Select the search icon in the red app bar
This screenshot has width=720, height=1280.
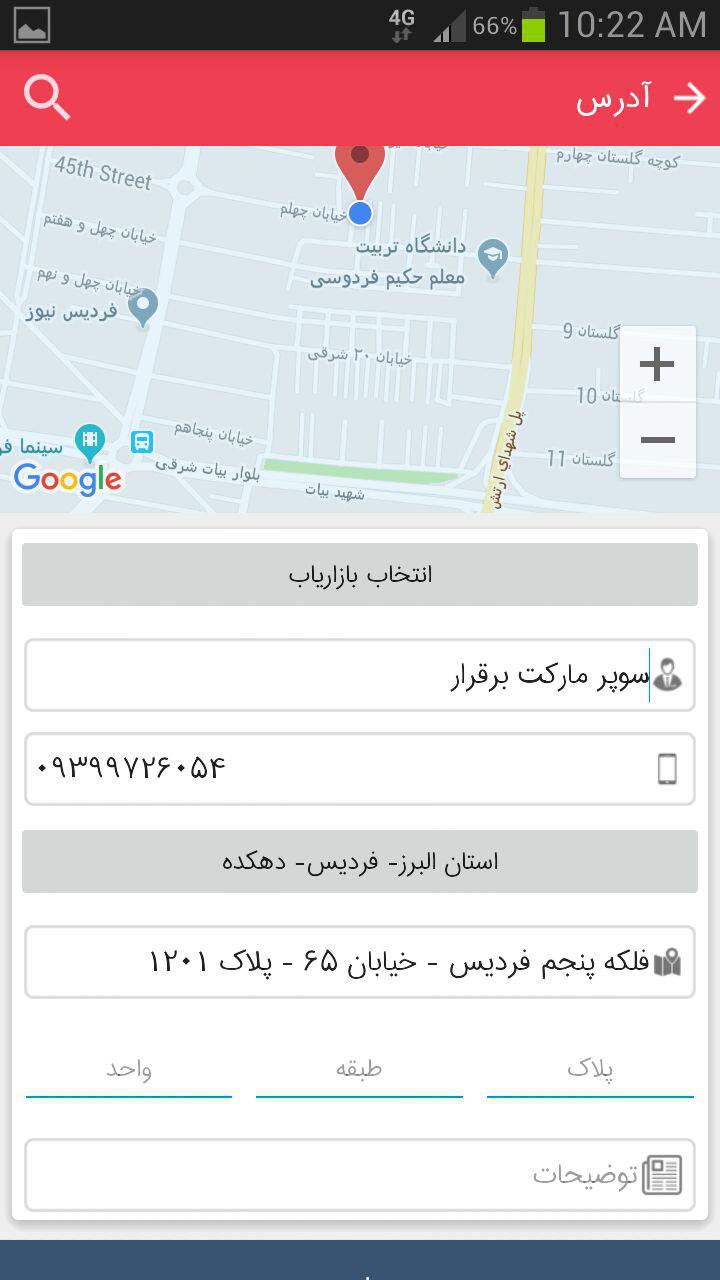tap(47, 97)
